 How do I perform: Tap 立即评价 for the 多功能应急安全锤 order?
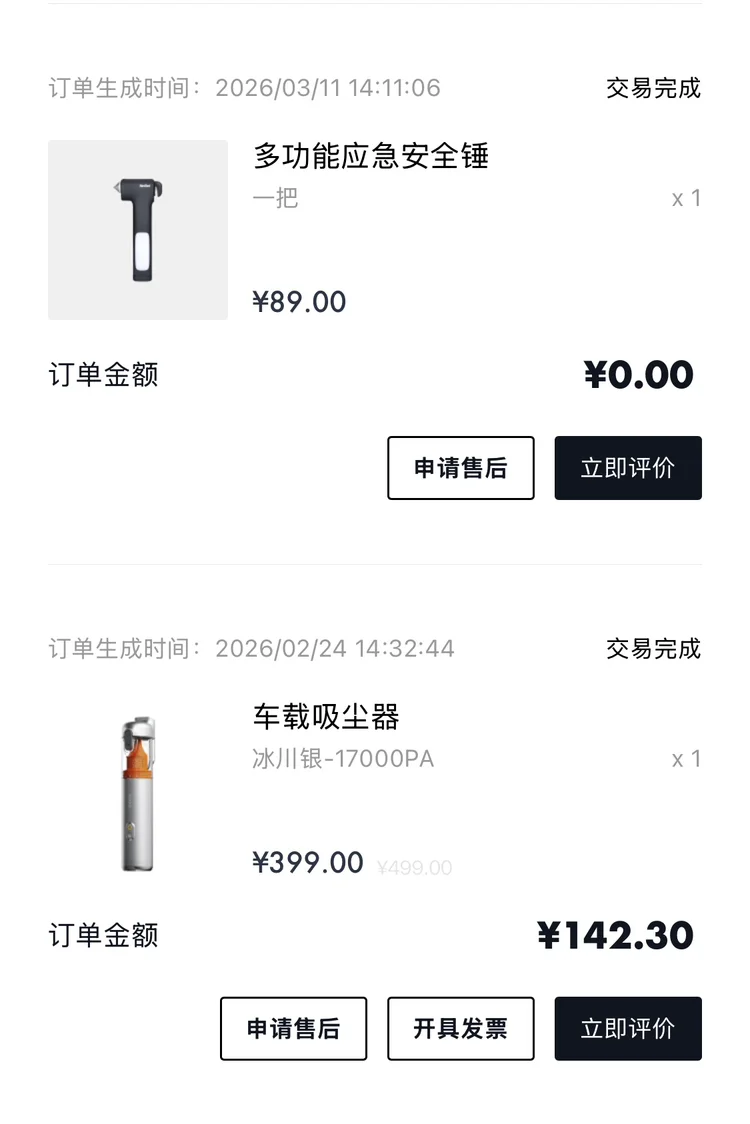click(628, 468)
